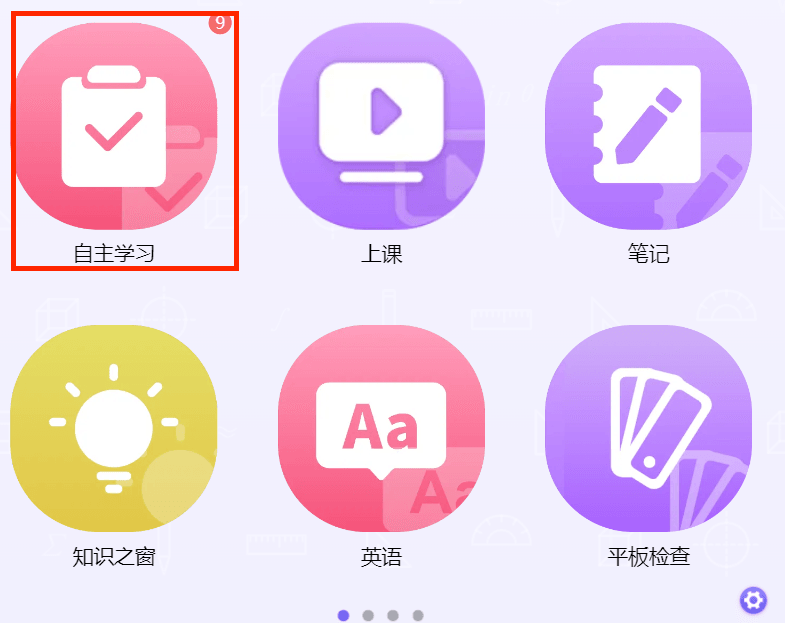Open 平板检查
The width and height of the screenshot is (785, 623).
(648, 428)
